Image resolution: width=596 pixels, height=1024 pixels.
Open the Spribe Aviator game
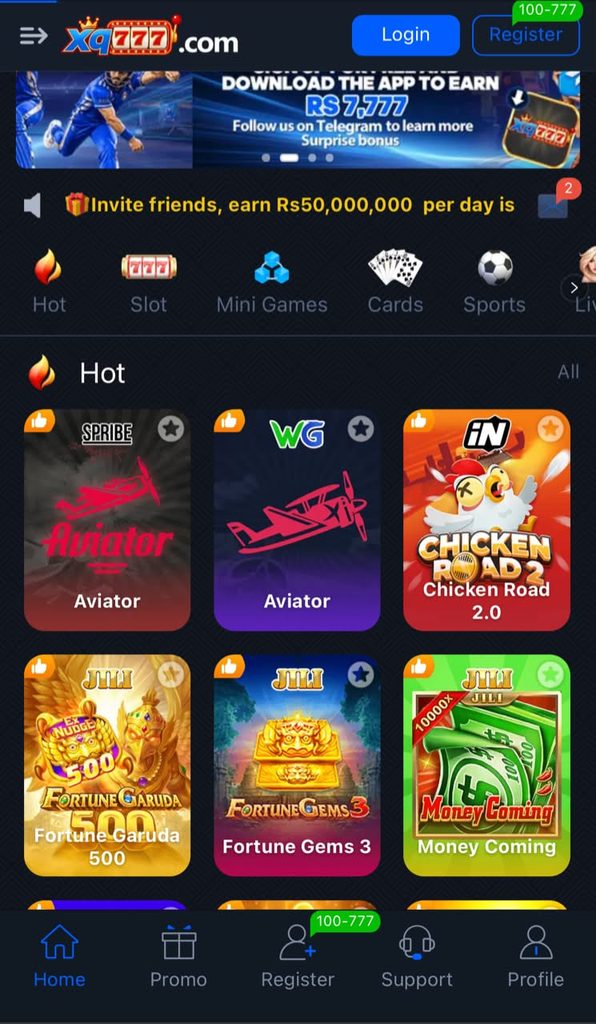(x=107, y=520)
